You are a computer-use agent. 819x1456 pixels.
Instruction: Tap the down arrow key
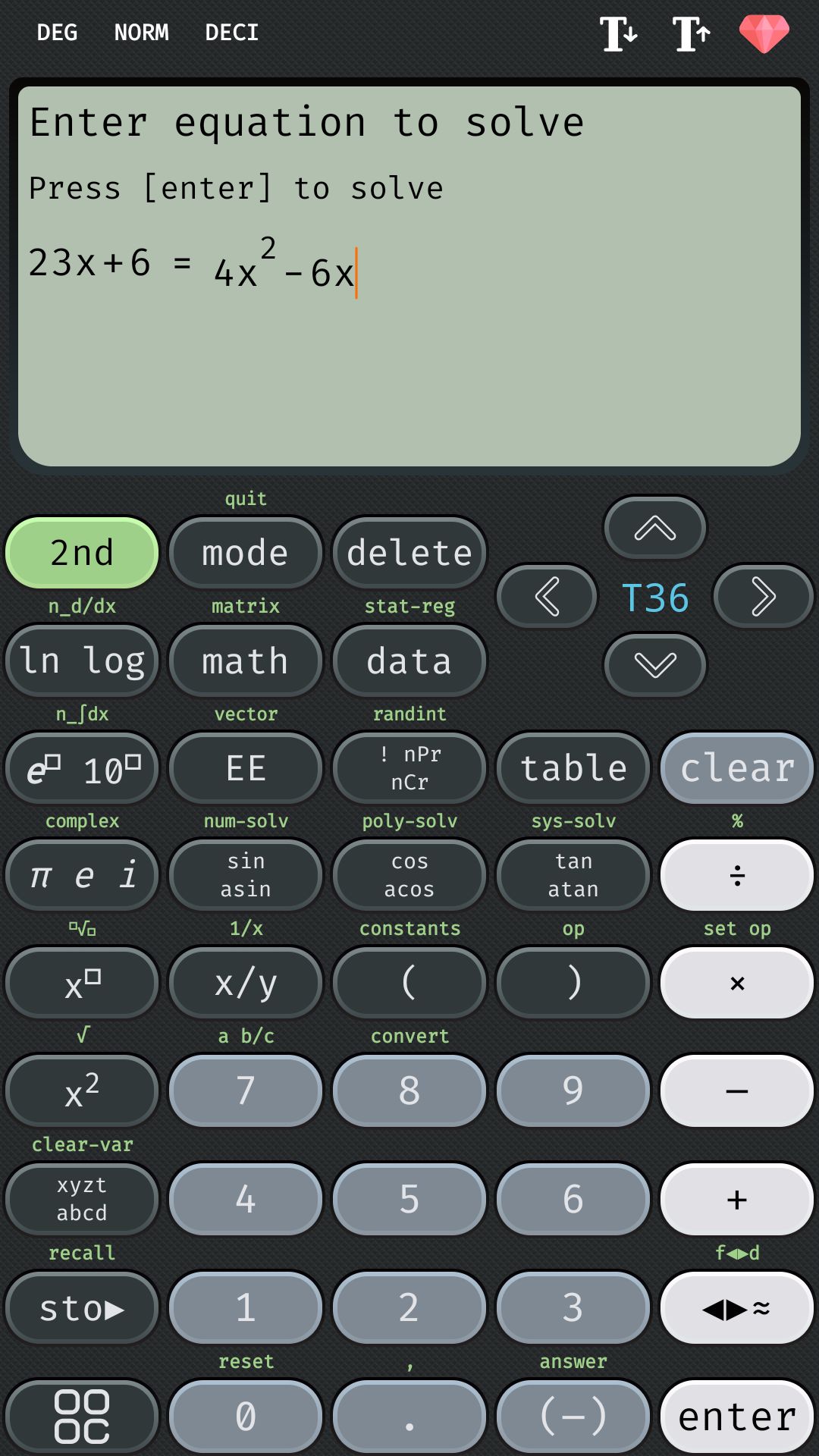point(655,665)
